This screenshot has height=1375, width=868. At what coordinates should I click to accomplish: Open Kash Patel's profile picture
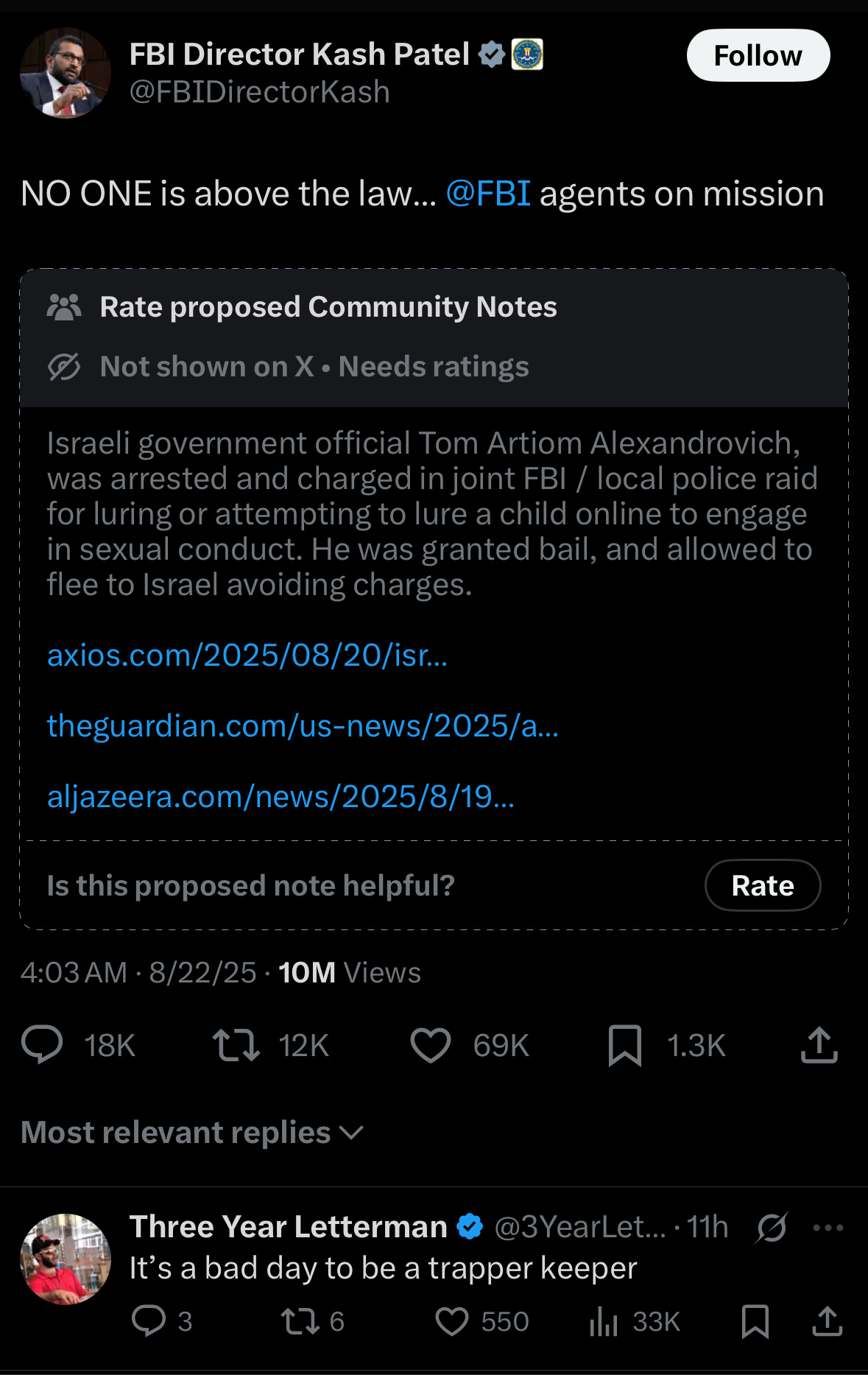click(x=66, y=73)
